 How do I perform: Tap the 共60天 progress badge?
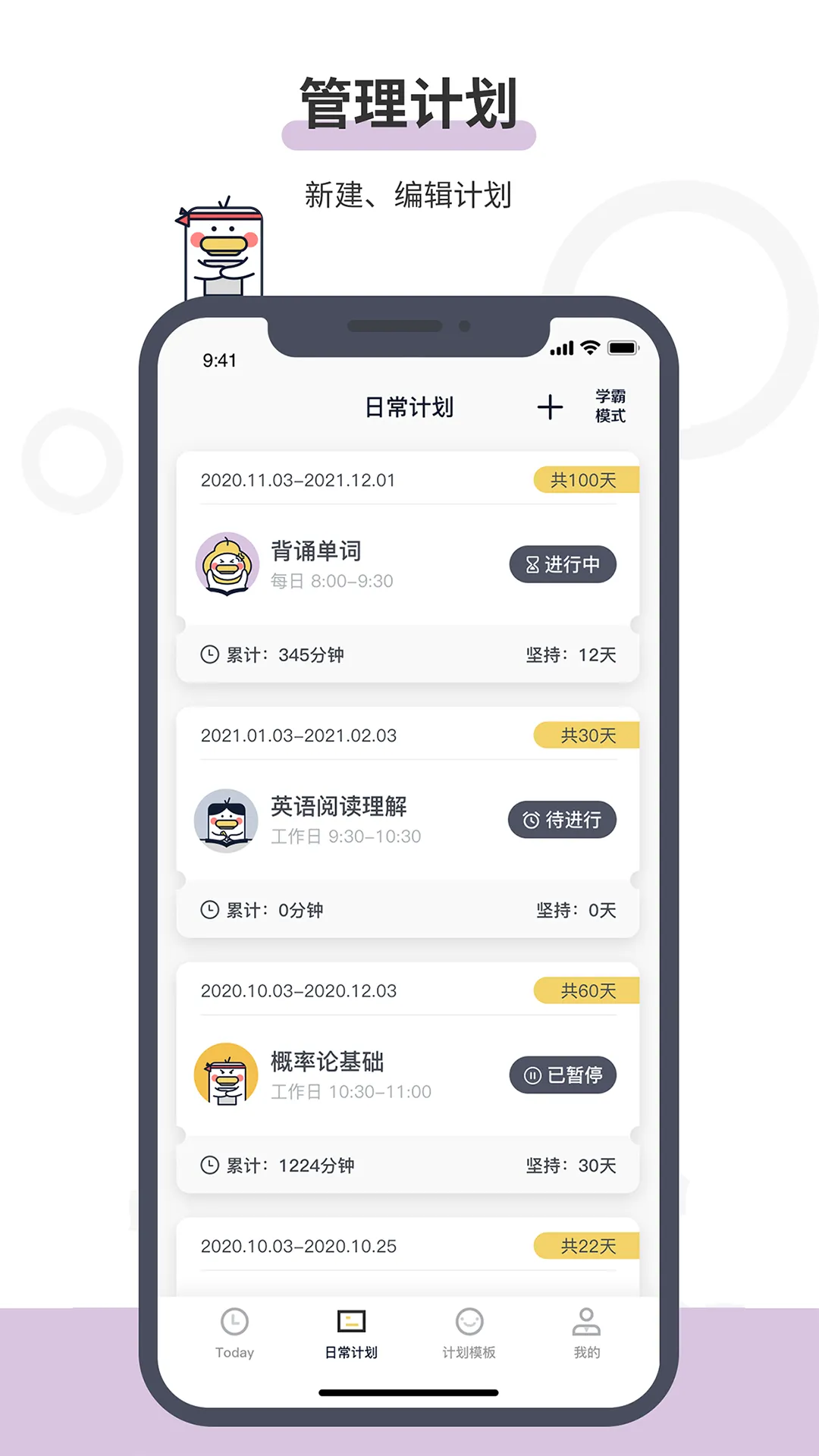(x=585, y=990)
